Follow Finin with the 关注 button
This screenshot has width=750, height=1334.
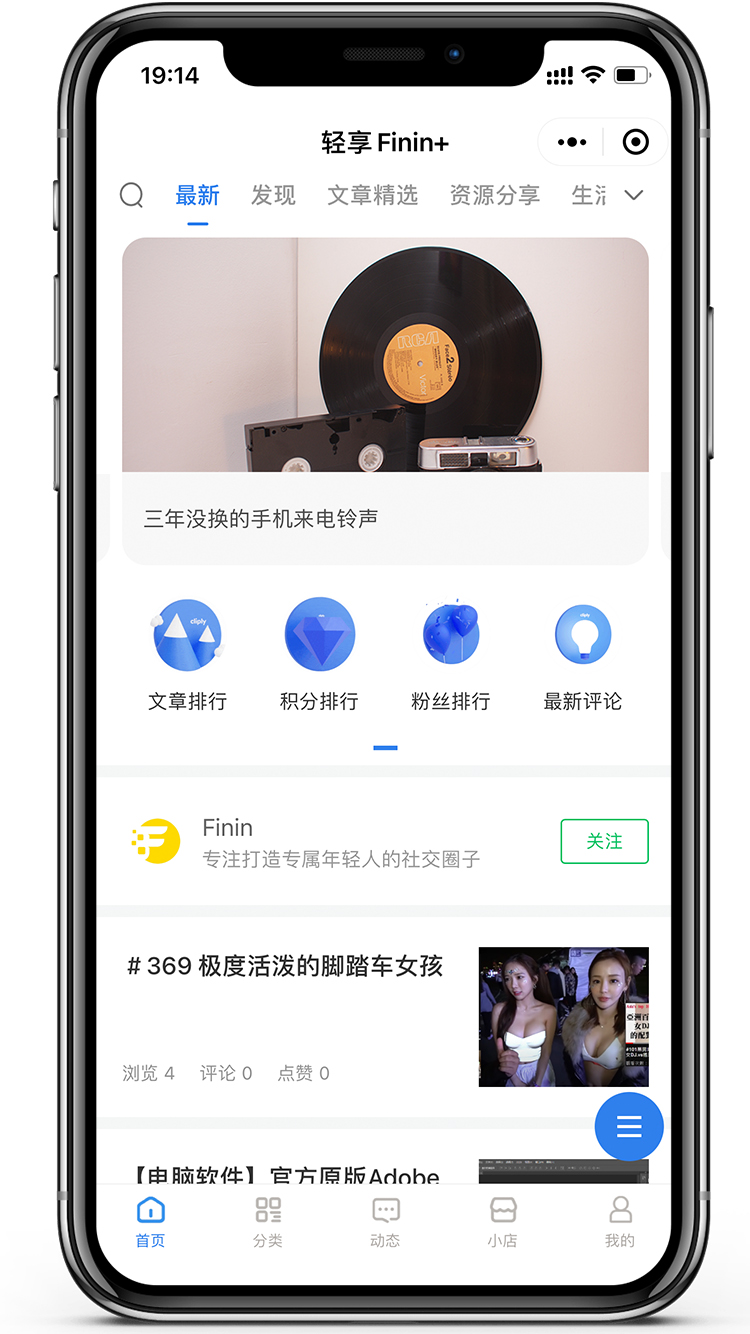pyautogui.click(x=604, y=841)
